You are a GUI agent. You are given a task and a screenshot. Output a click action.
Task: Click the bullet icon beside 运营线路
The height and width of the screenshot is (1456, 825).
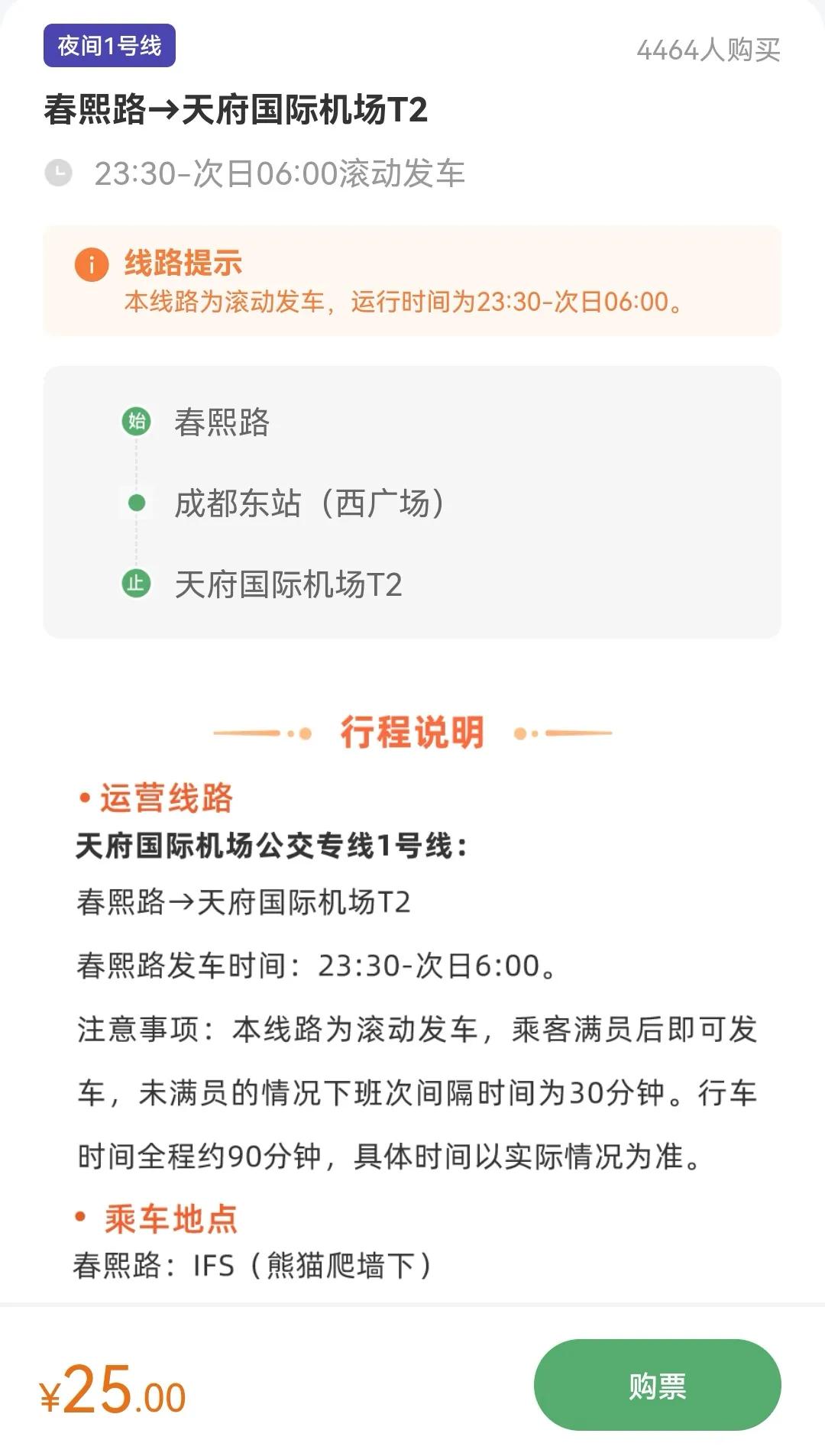click(84, 797)
